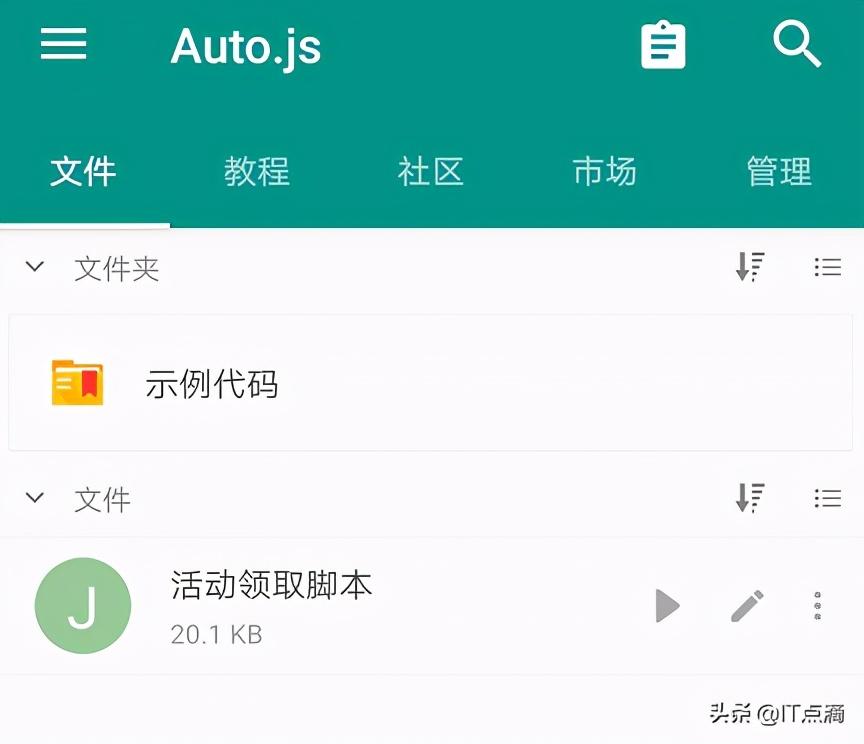Sort the 文件 section
Image resolution: width=864 pixels, height=744 pixels.
pyautogui.click(x=750, y=497)
